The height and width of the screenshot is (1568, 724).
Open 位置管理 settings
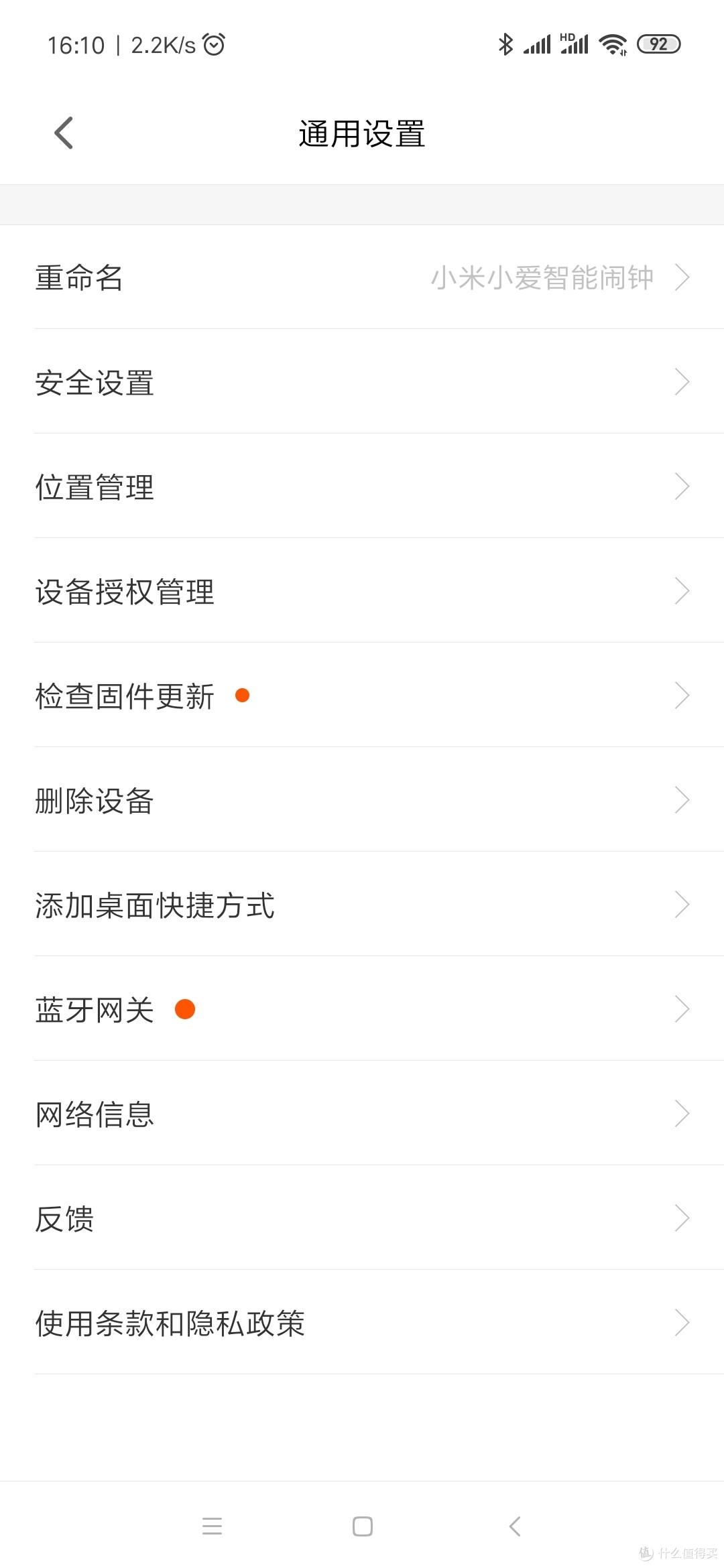tap(362, 486)
